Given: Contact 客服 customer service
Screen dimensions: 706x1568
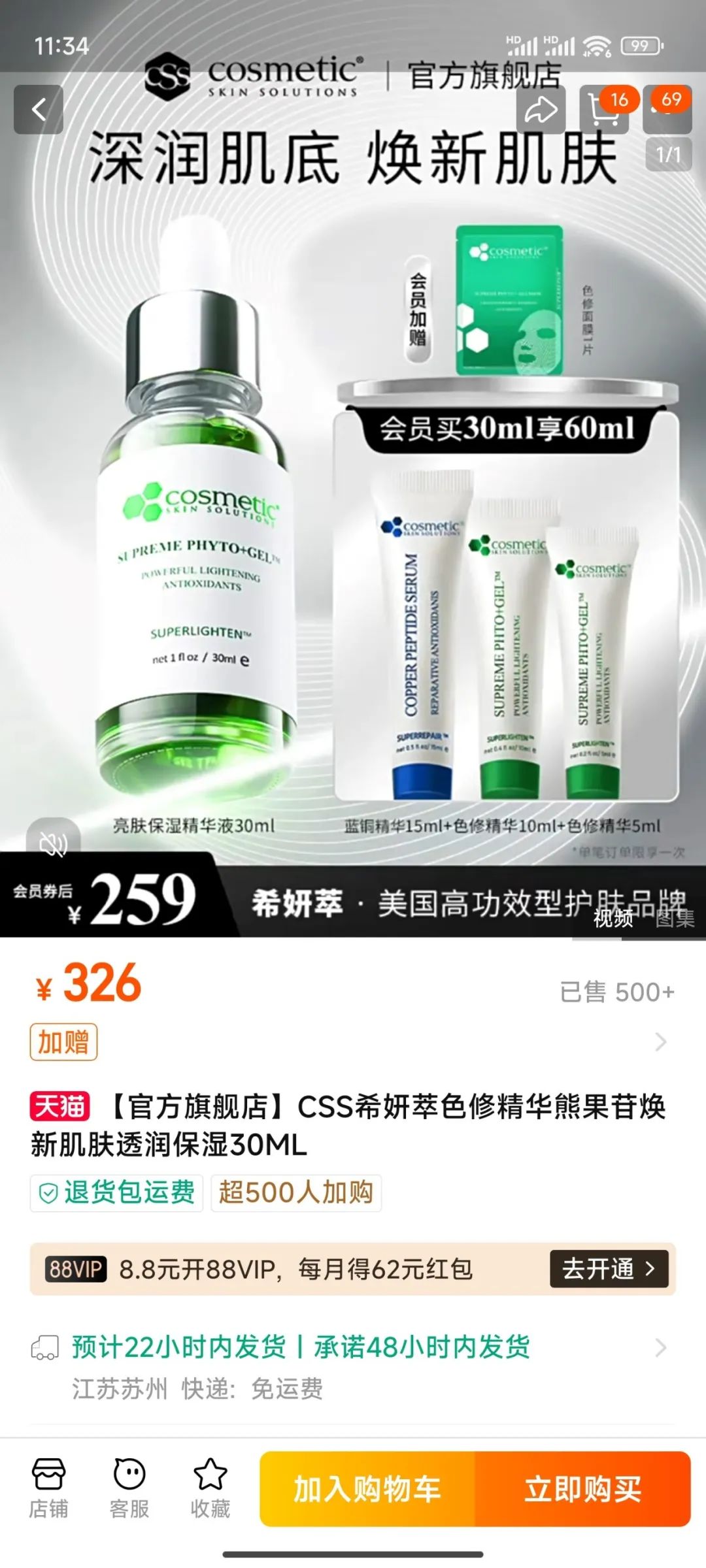Looking at the screenshot, I should (129, 1489).
